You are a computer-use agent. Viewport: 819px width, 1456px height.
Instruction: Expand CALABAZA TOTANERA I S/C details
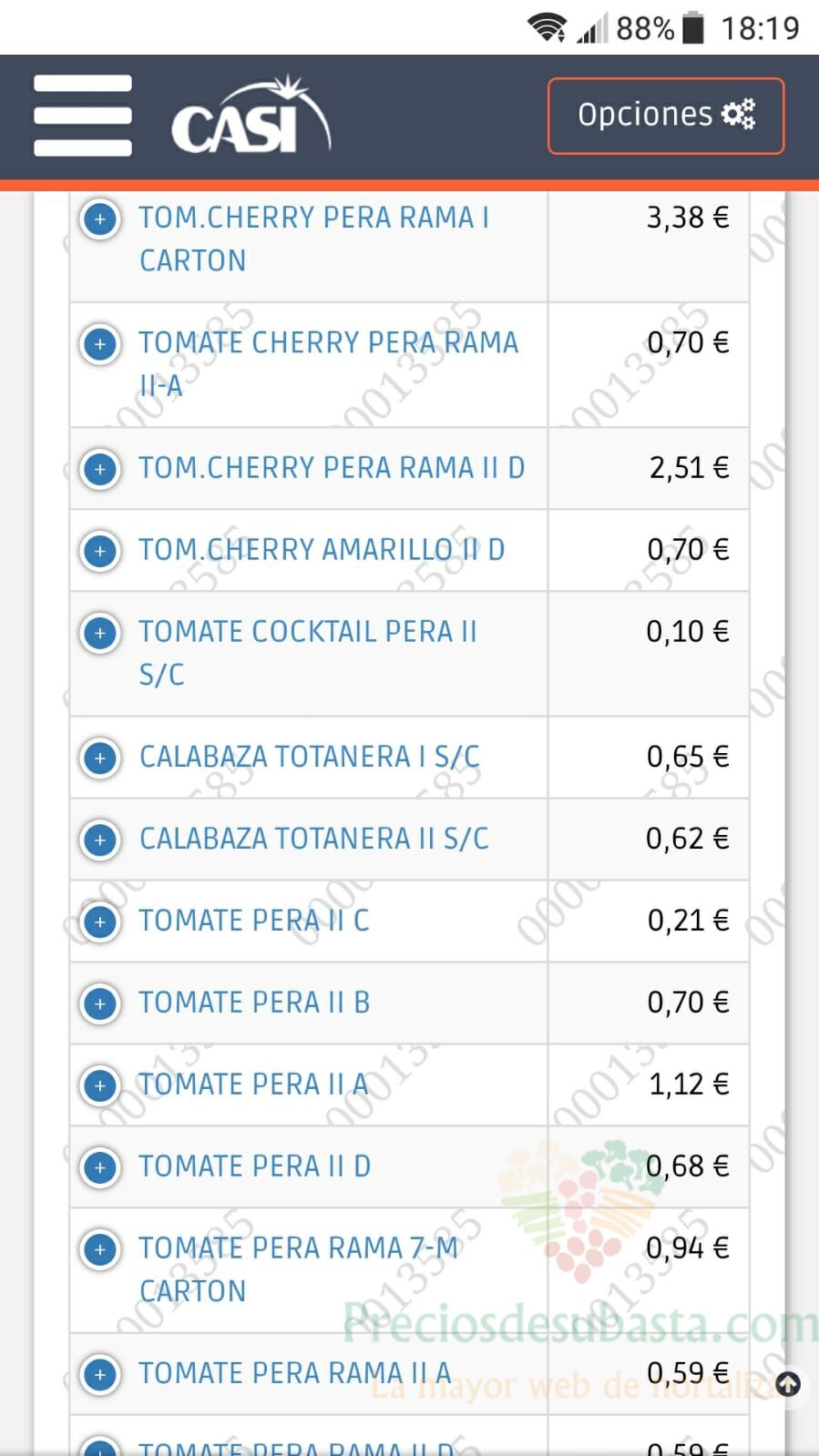click(100, 758)
